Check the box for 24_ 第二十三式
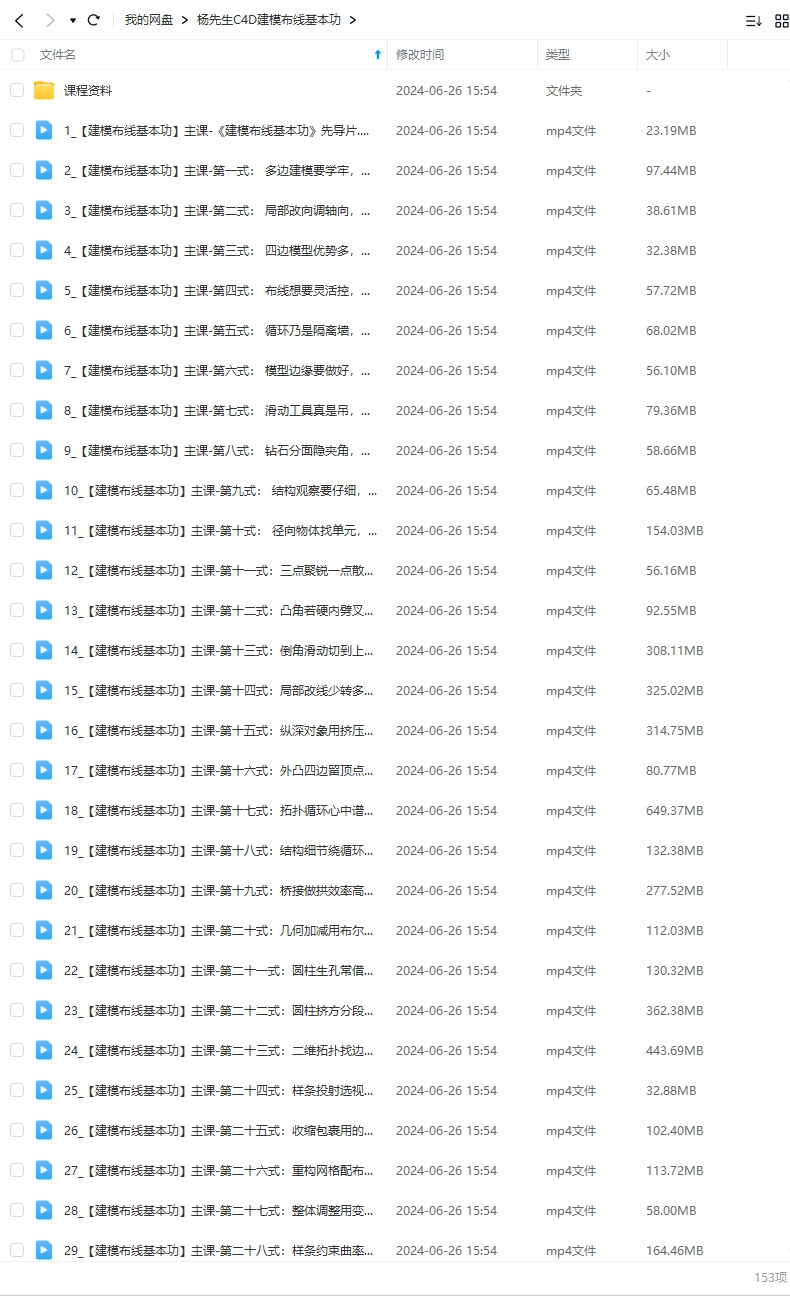The image size is (790, 1296). (x=17, y=1050)
